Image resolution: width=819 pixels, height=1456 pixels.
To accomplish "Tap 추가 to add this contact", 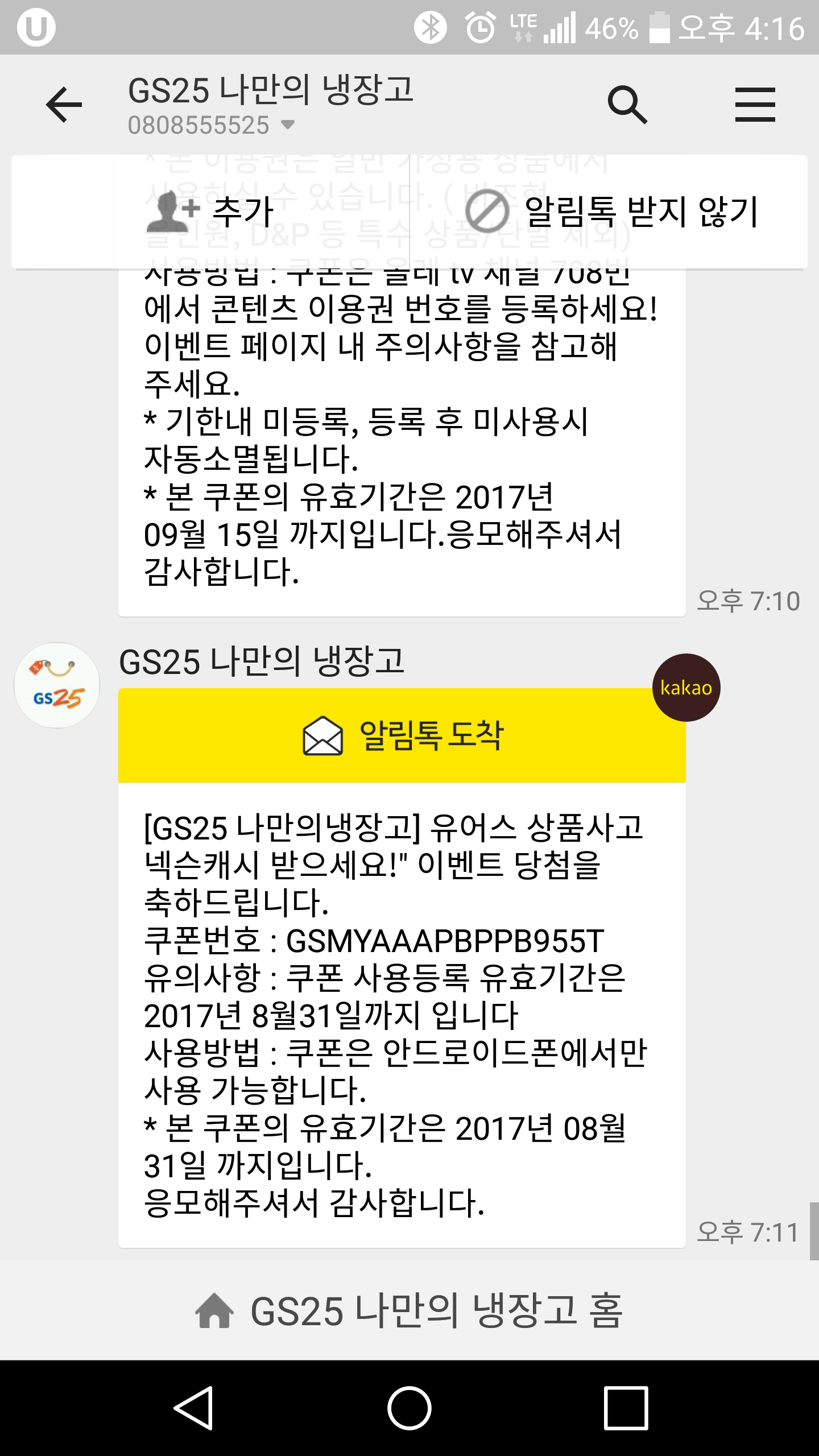I will point(210,212).
